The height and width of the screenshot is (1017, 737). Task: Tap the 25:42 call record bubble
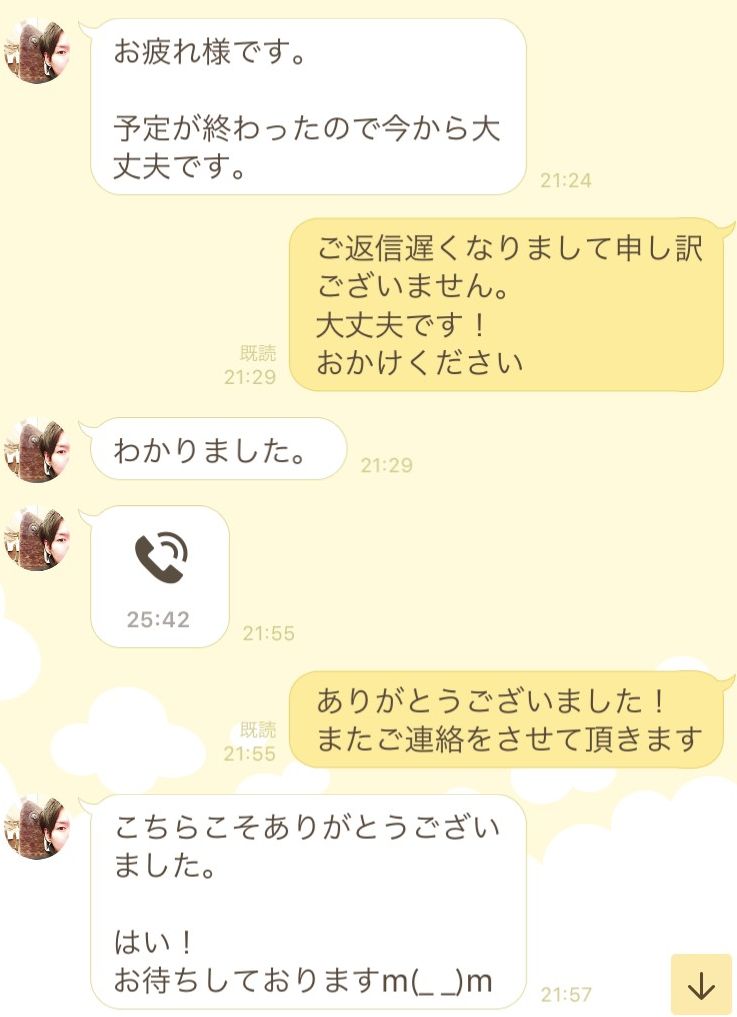coord(160,575)
